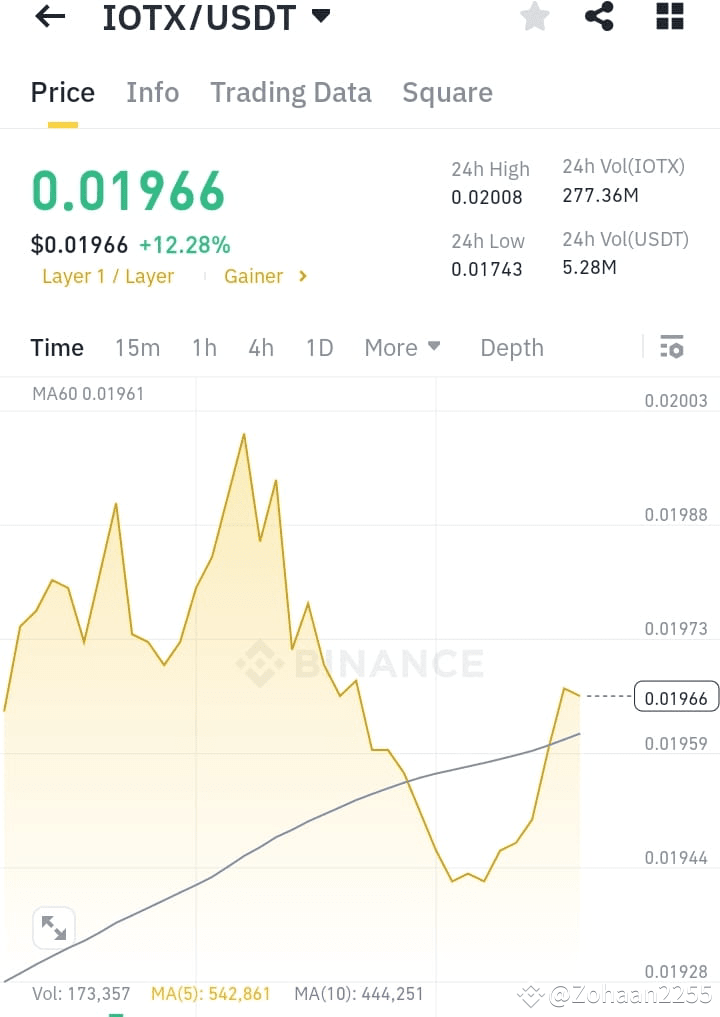Open the grid menu at top right
The image size is (720, 1017).
click(668, 17)
